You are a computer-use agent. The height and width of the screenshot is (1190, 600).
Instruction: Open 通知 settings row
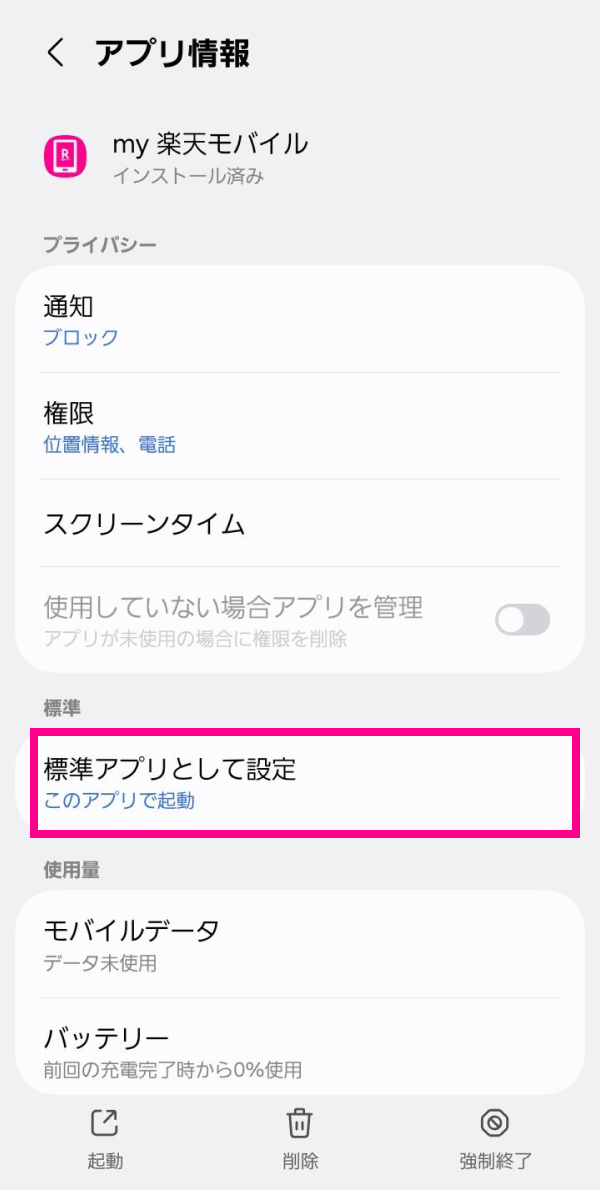(300, 320)
